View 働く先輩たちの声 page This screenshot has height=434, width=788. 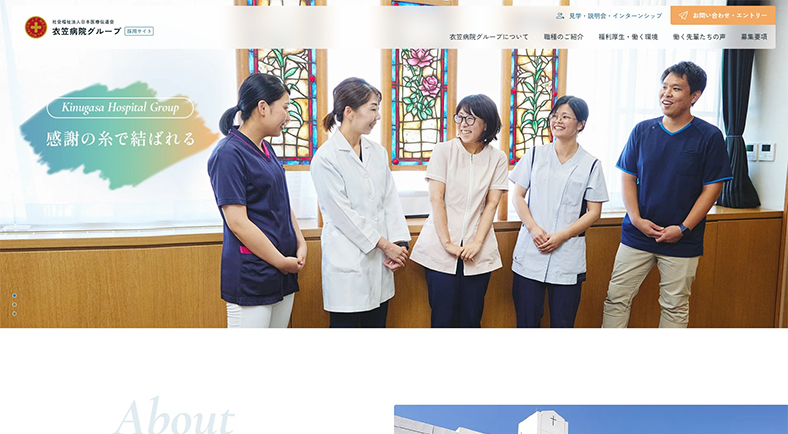coord(699,37)
